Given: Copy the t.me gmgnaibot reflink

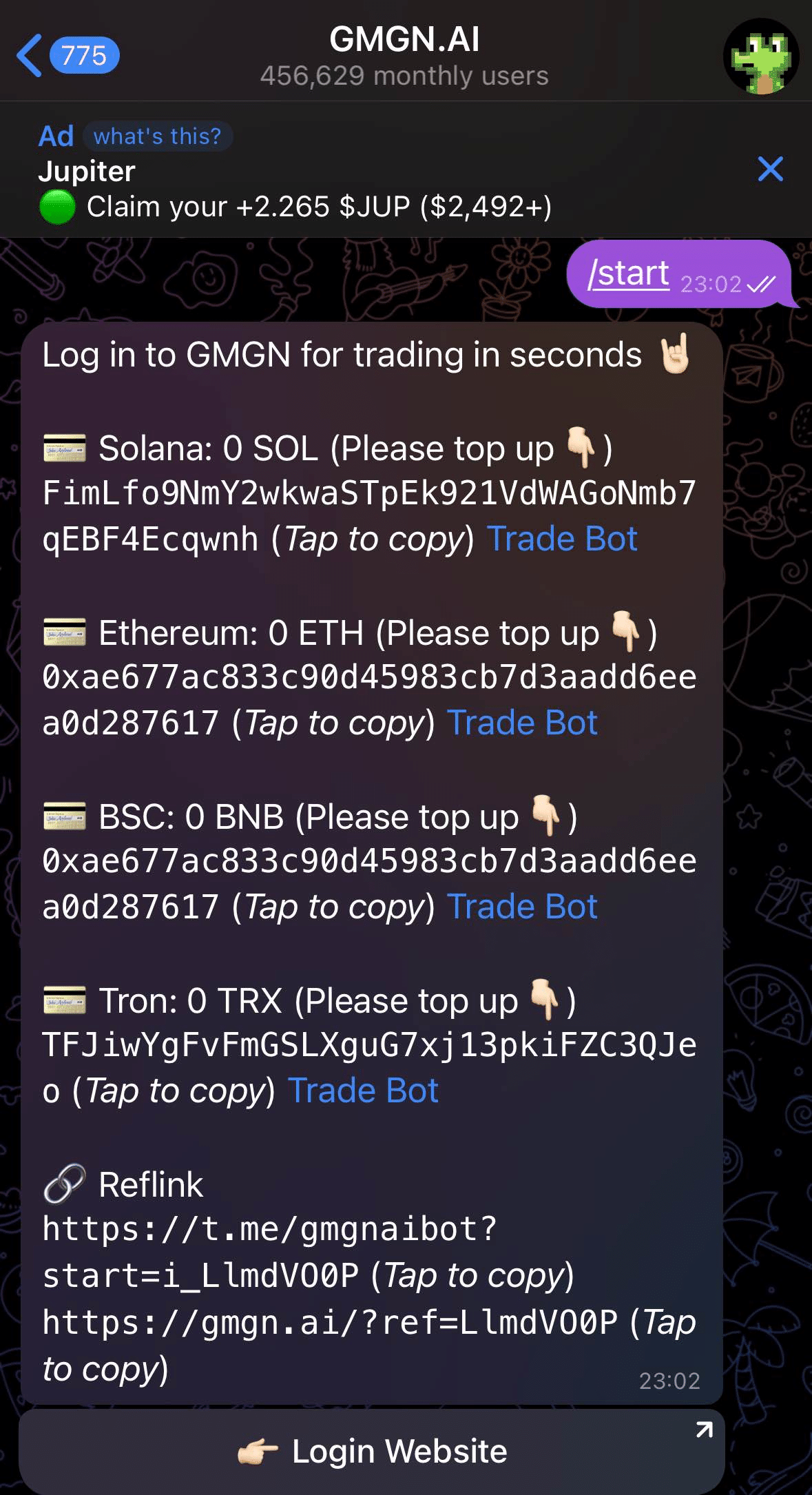Looking at the screenshot, I should point(269,1230).
